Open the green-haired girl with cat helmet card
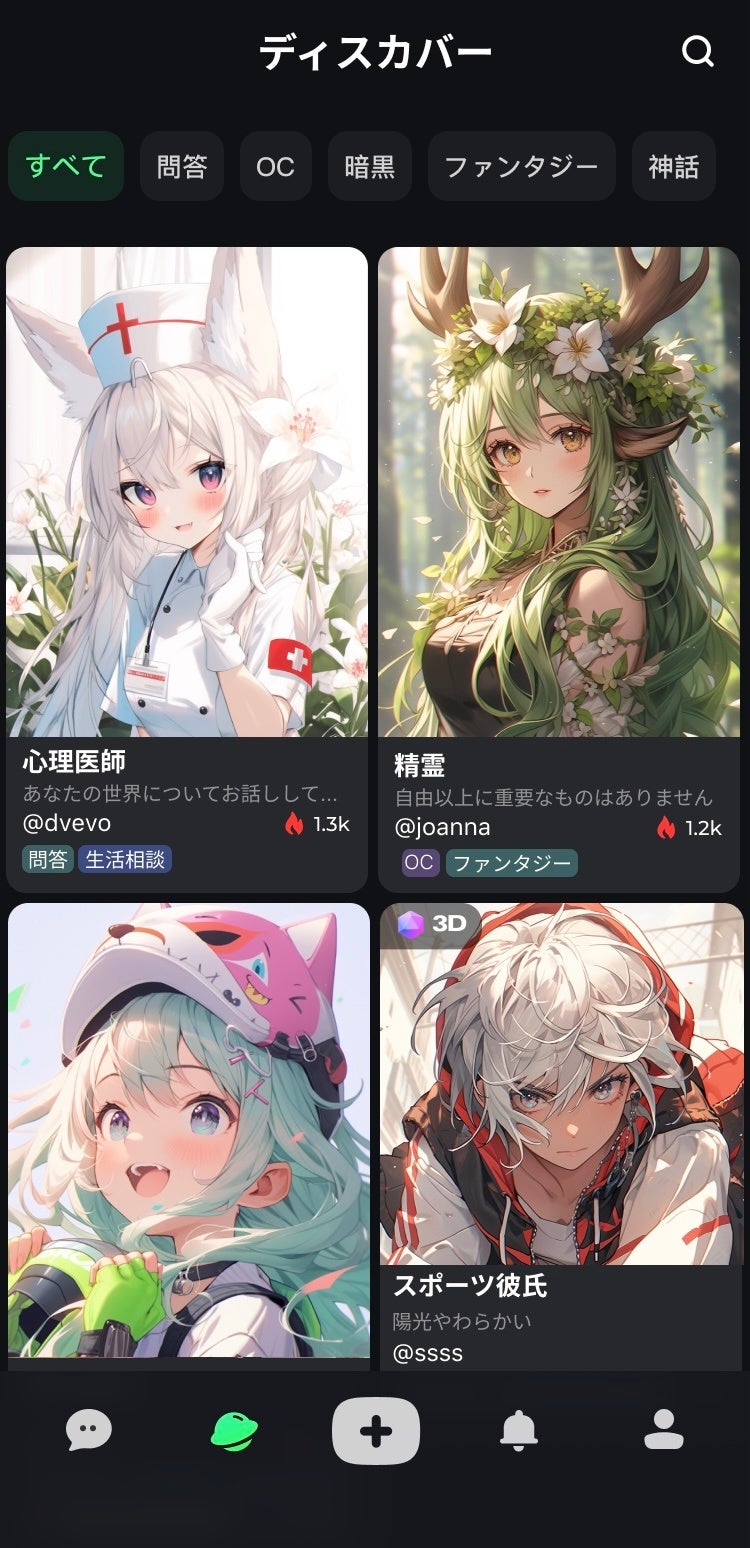 coord(189,1136)
